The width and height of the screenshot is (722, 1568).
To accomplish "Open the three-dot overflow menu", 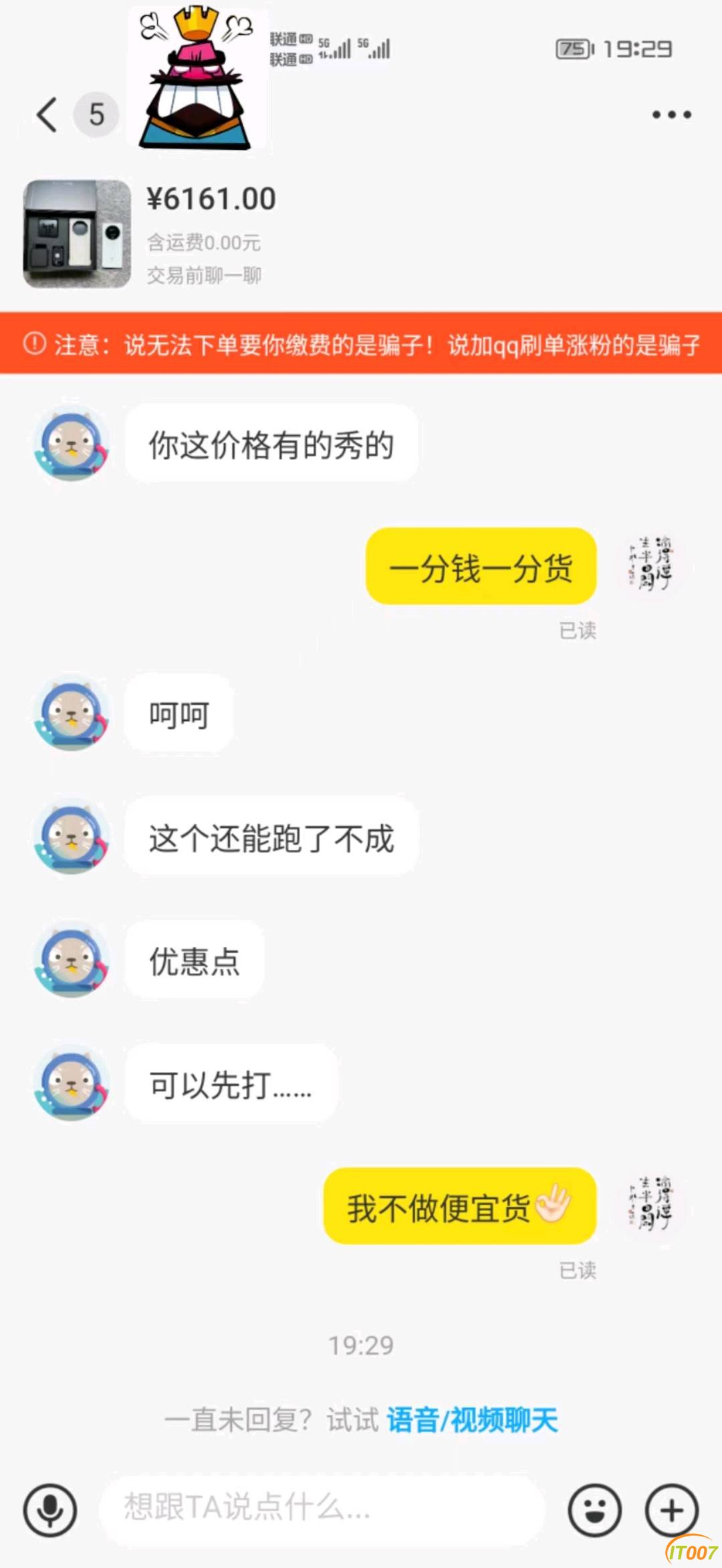I will pyautogui.click(x=671, y=114).
